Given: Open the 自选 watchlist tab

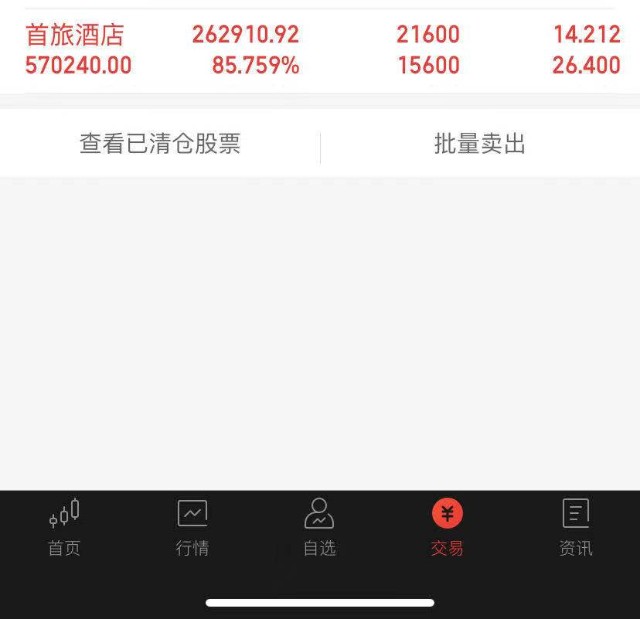Looking at the screenshot, I should [319, 528].
